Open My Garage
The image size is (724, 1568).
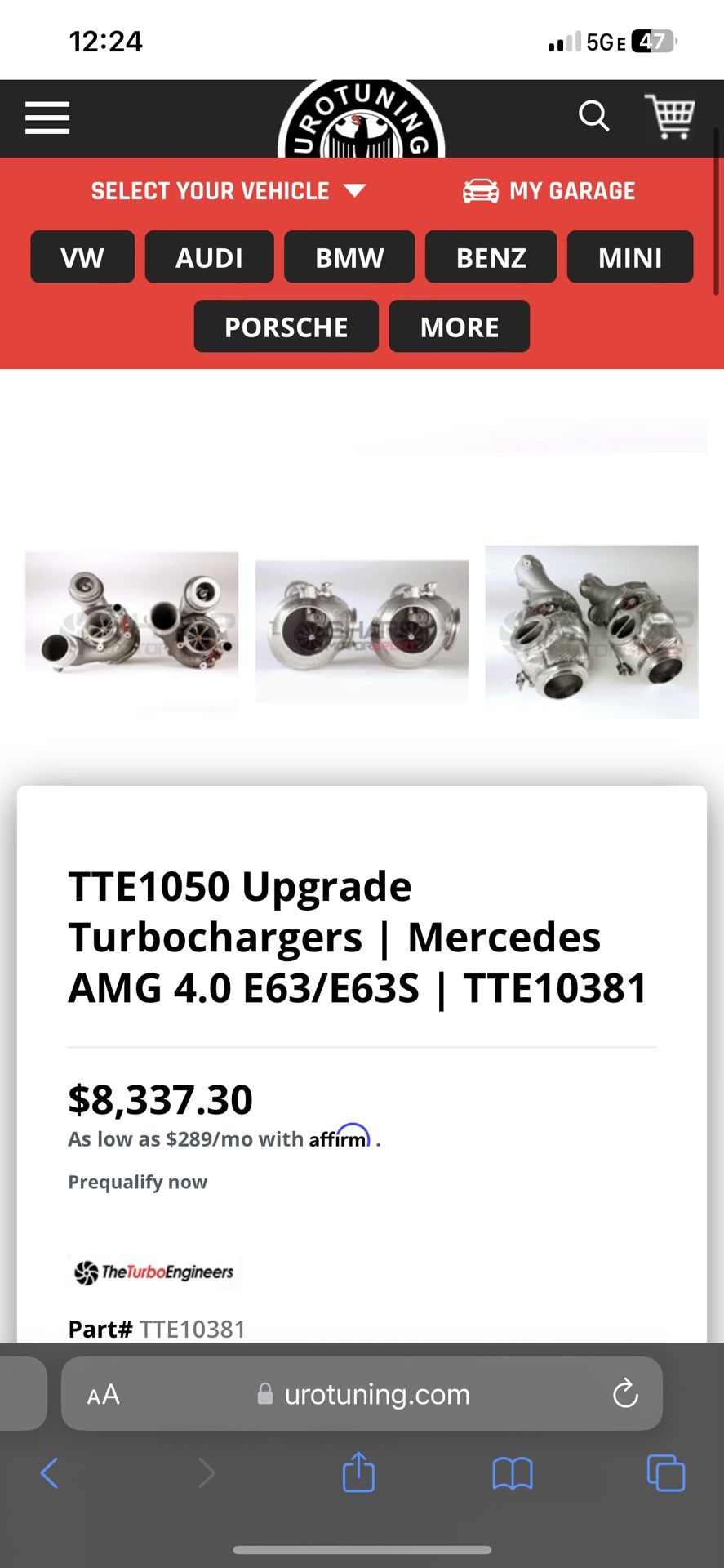click(x=549, y=191)
